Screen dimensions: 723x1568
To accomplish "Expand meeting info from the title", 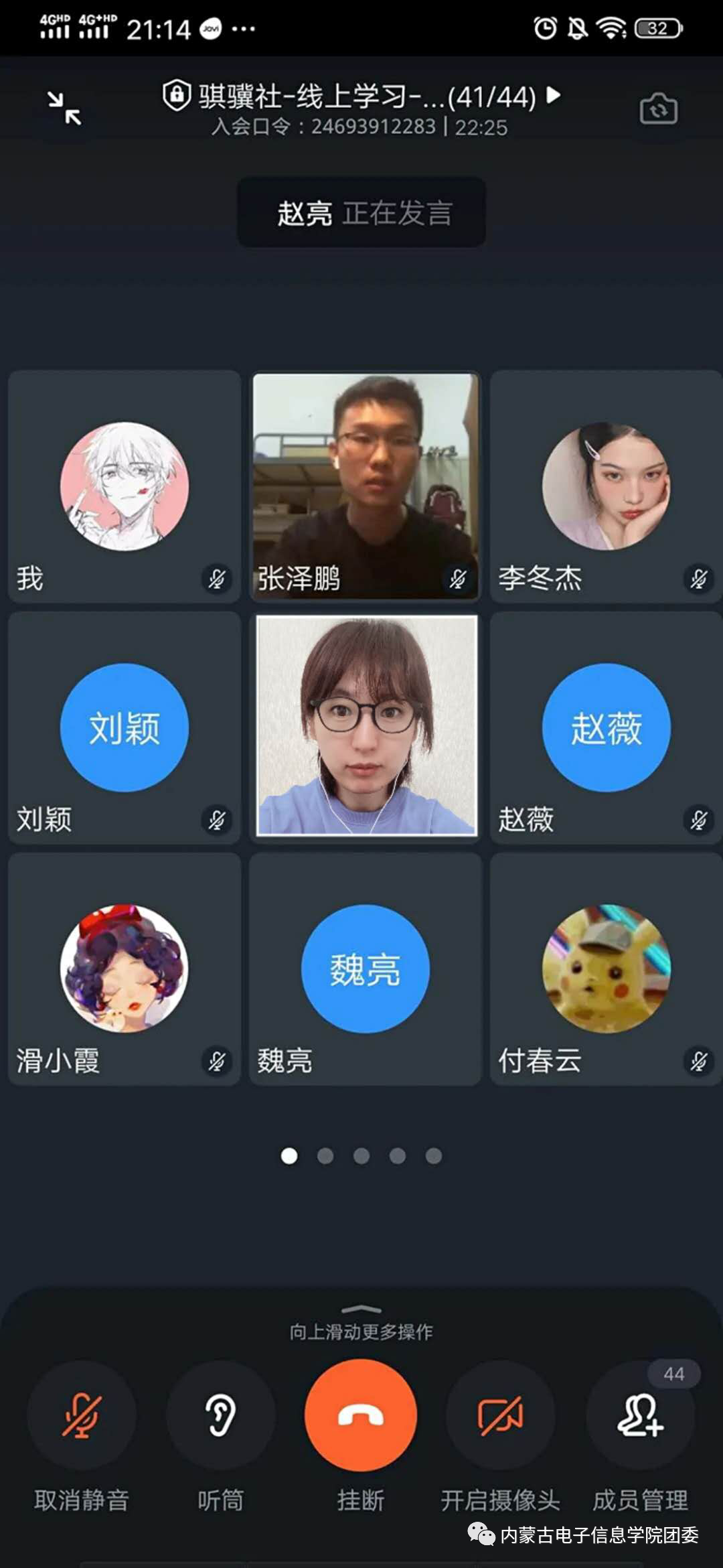I will point(361,97).
